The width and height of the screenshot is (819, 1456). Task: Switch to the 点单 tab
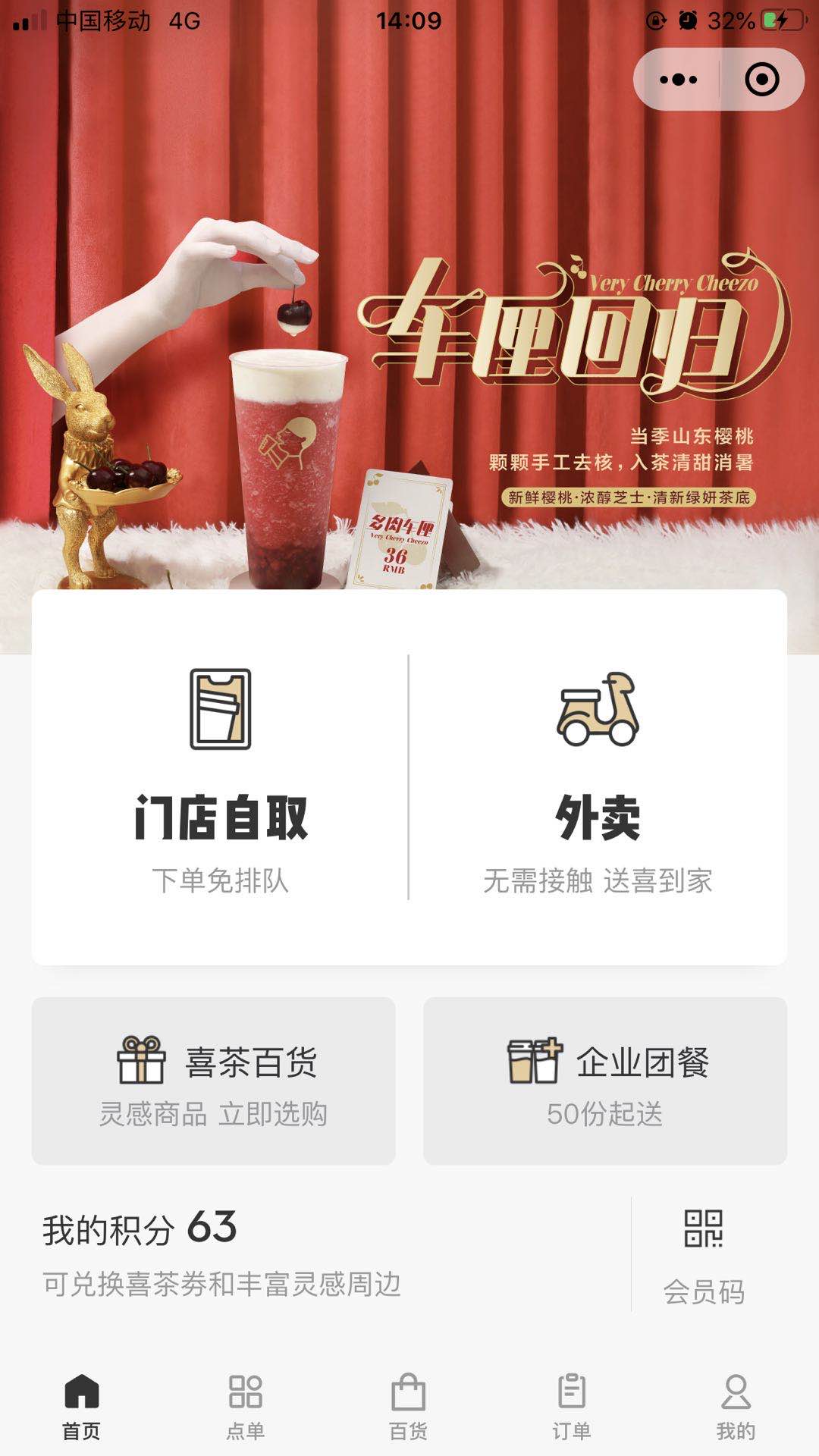(x=246, y=1407)
